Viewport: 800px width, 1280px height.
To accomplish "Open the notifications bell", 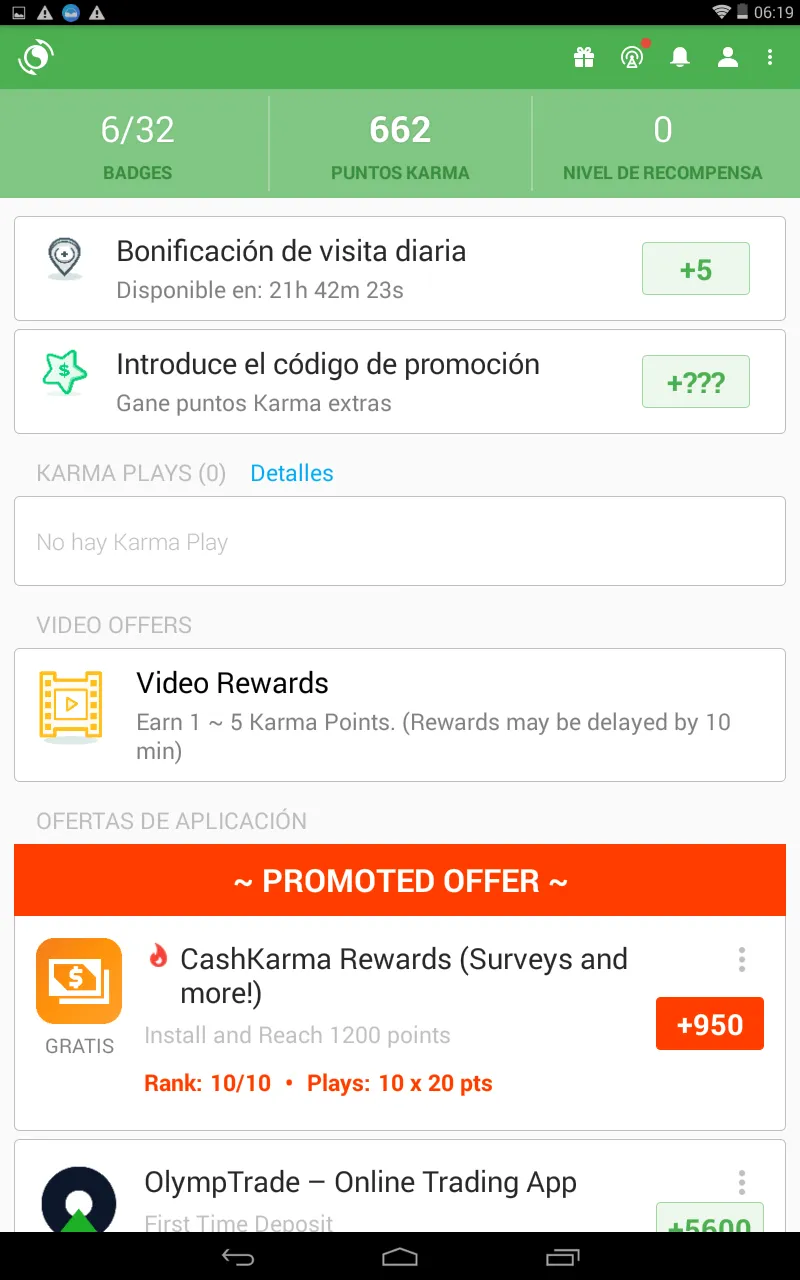I will click(x=680, y=57).
